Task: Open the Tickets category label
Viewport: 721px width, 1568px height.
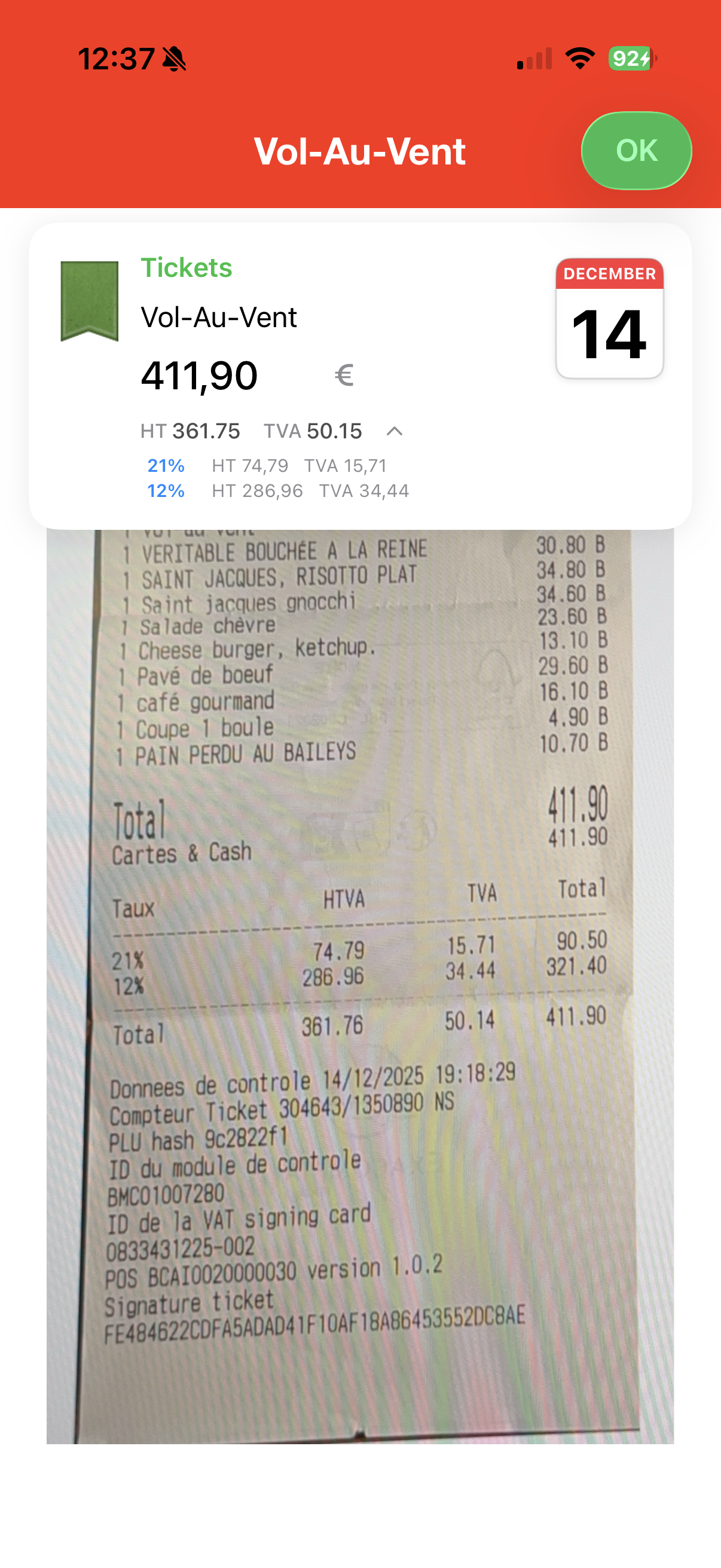Action: point(187,267)
